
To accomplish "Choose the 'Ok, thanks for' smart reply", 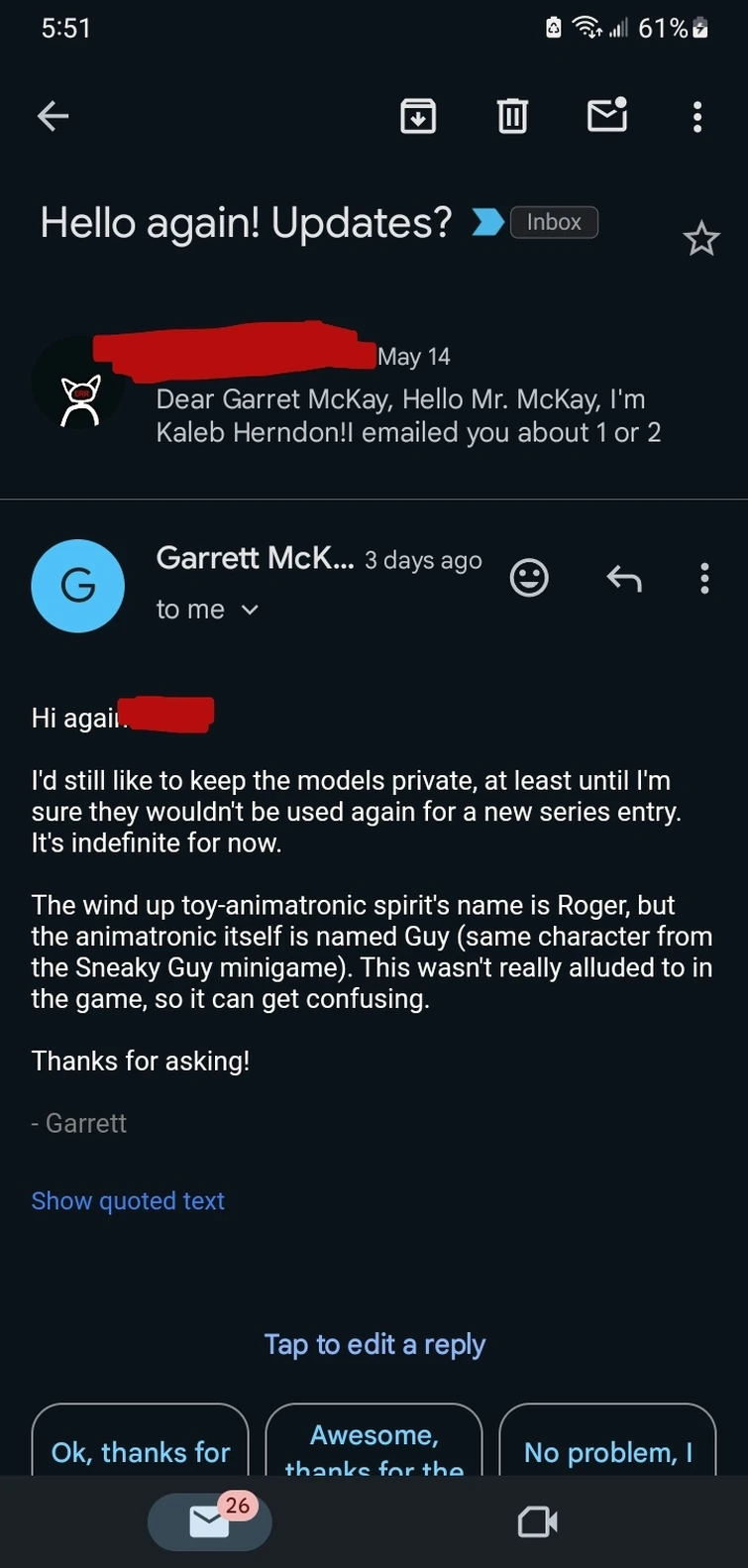I will [141, 1451].
